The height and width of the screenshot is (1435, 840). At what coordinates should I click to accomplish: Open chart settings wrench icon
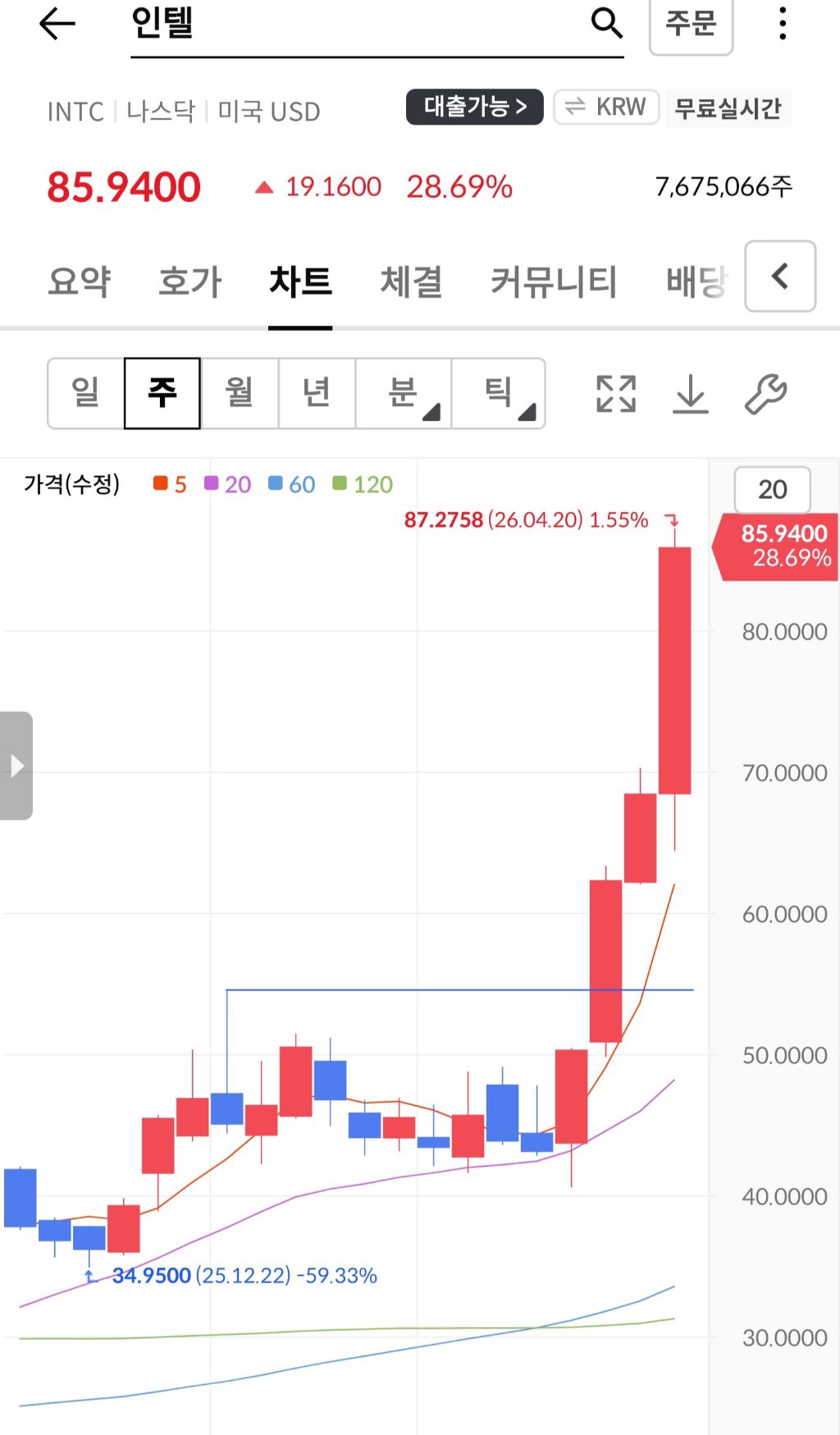[x=766, y=394]
